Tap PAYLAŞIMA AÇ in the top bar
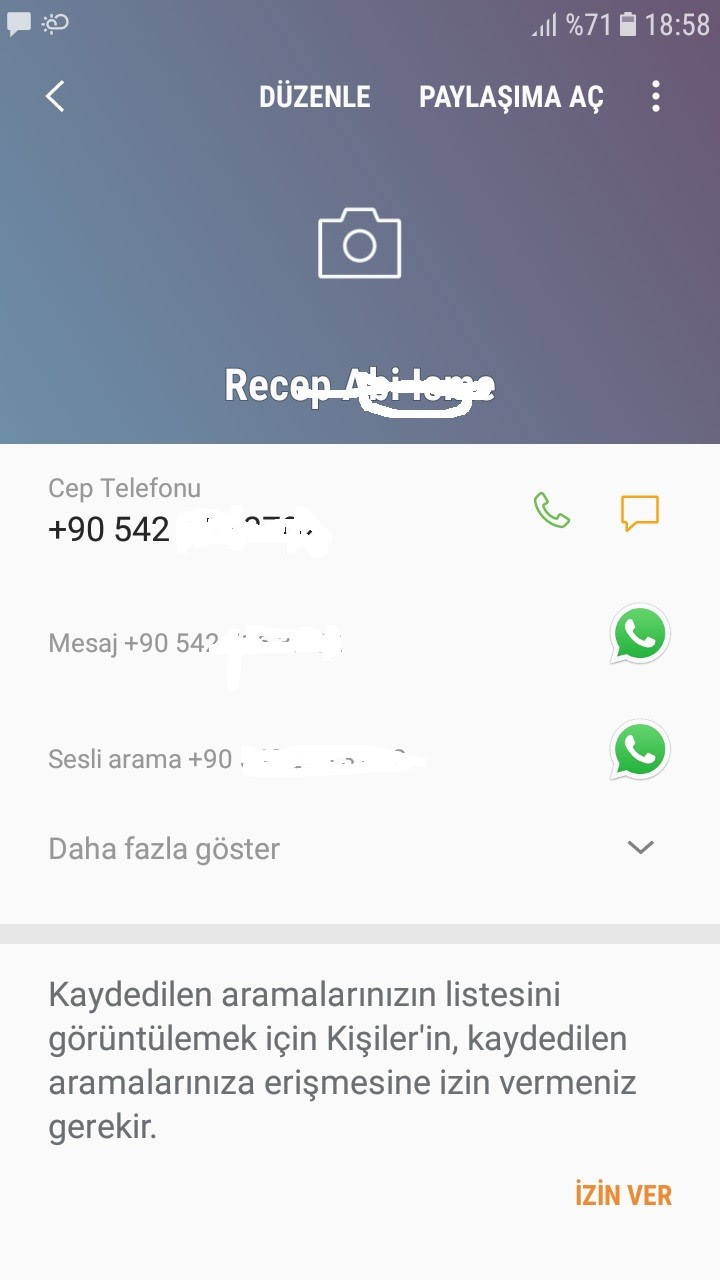720x1280 pixels. click(x=511, y=97)
